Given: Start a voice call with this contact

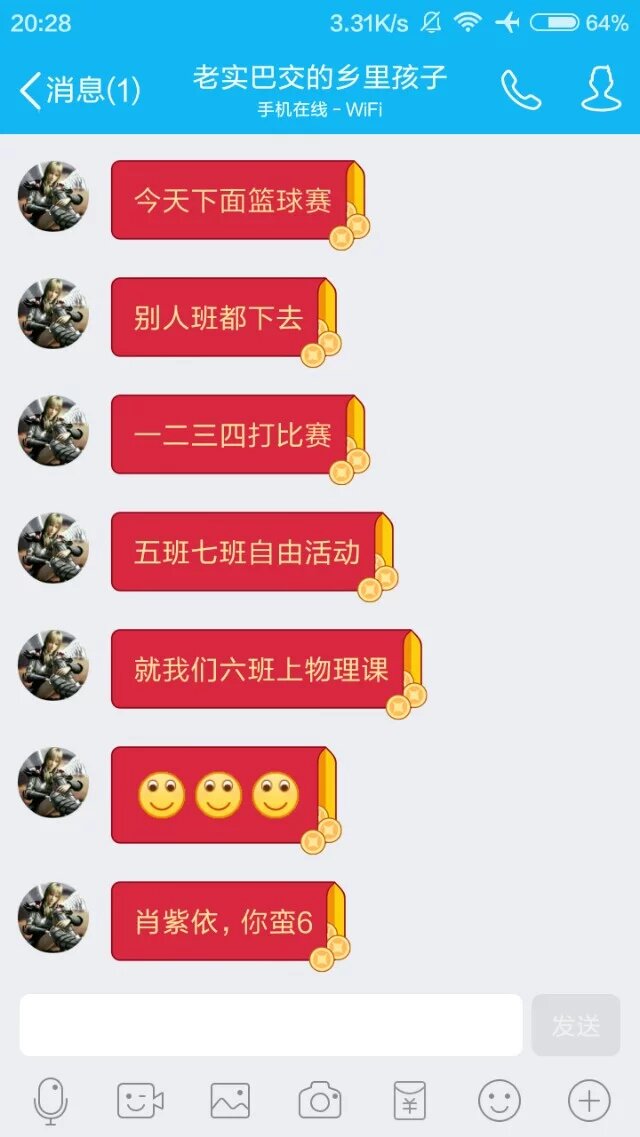Looking at the screenshot, I should click(521, 90).
